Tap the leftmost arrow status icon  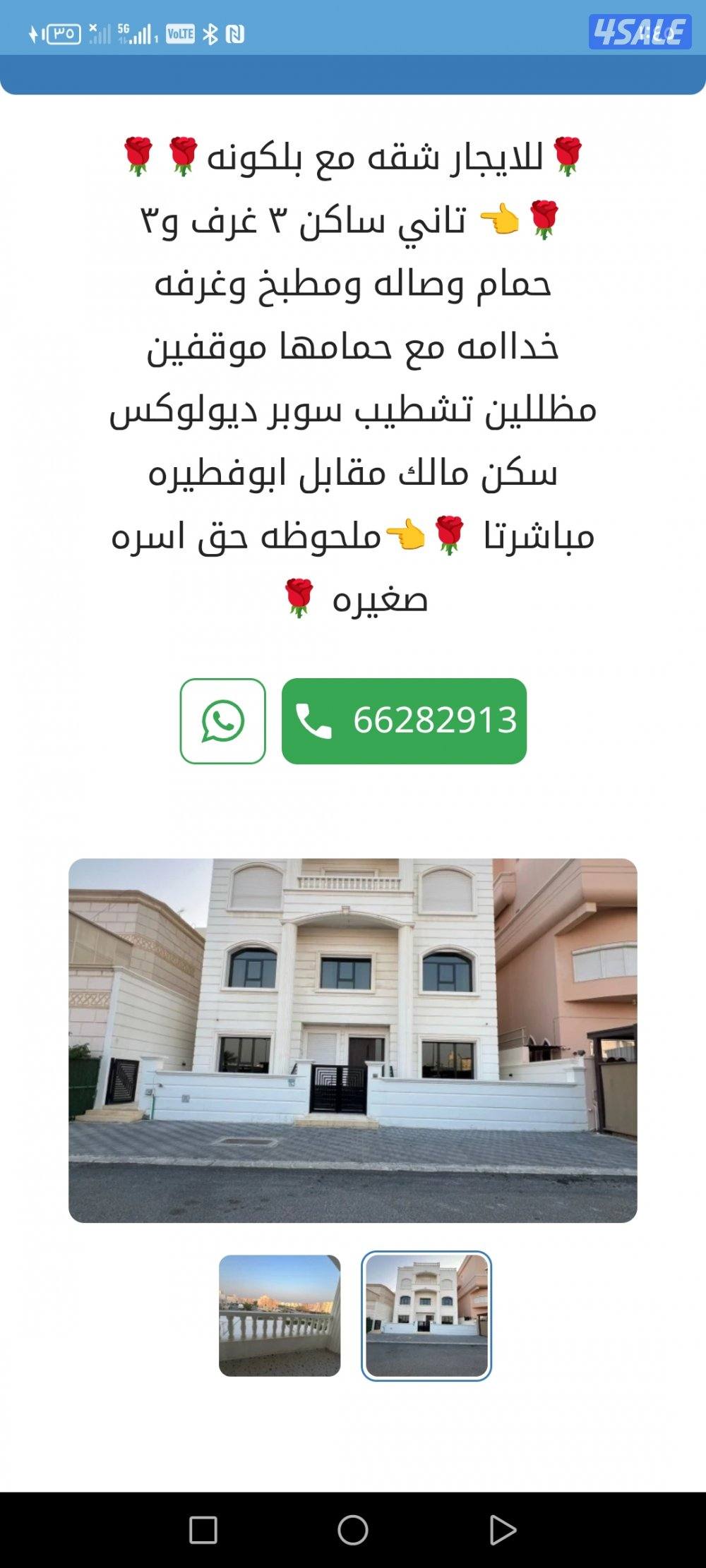tap(33, 31)
